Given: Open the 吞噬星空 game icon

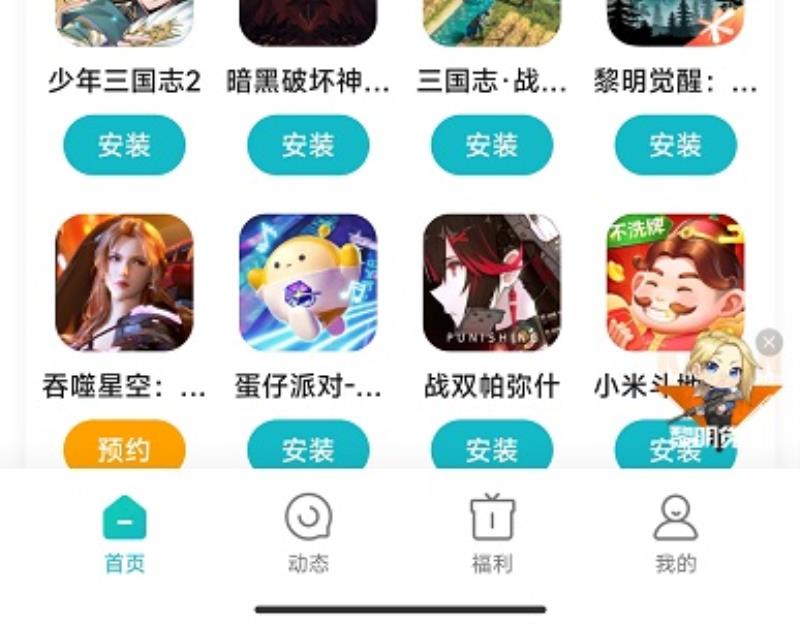Looking at the screenshot, I should [124, 282].
